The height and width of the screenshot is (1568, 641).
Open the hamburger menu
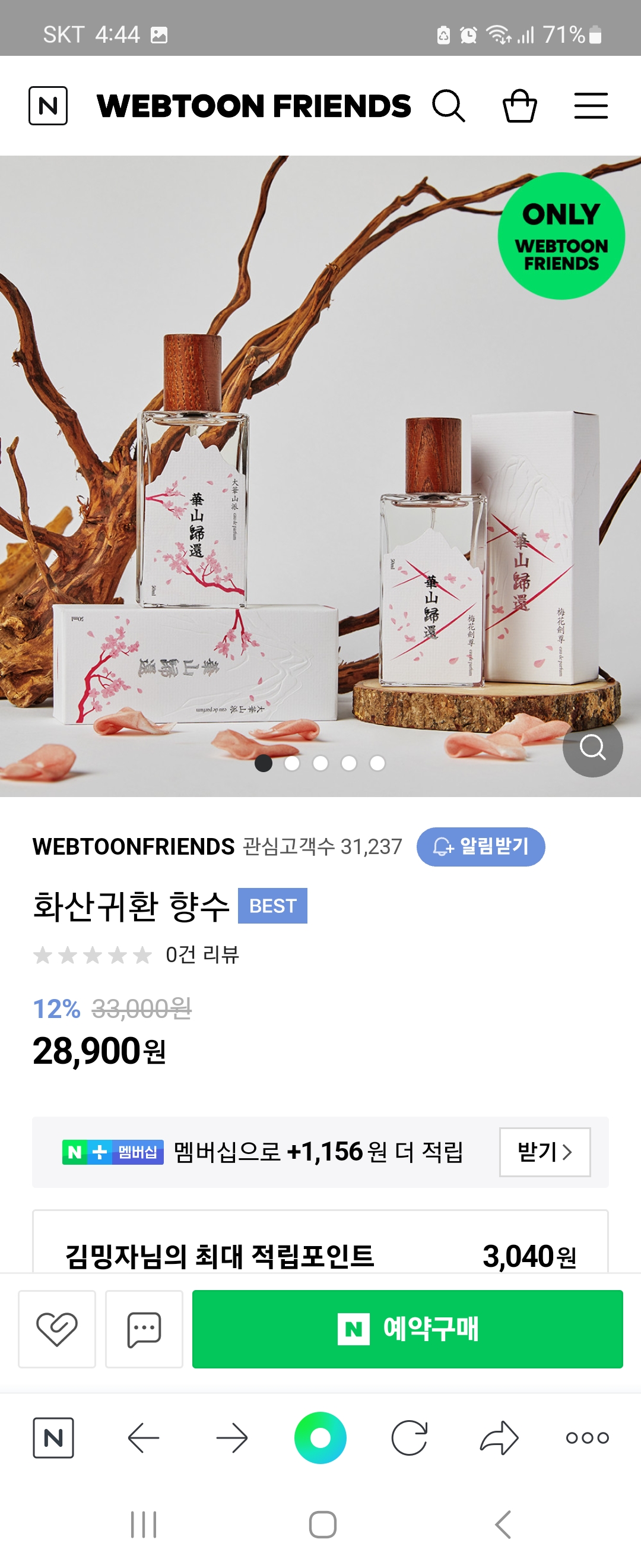coord(591,106)
